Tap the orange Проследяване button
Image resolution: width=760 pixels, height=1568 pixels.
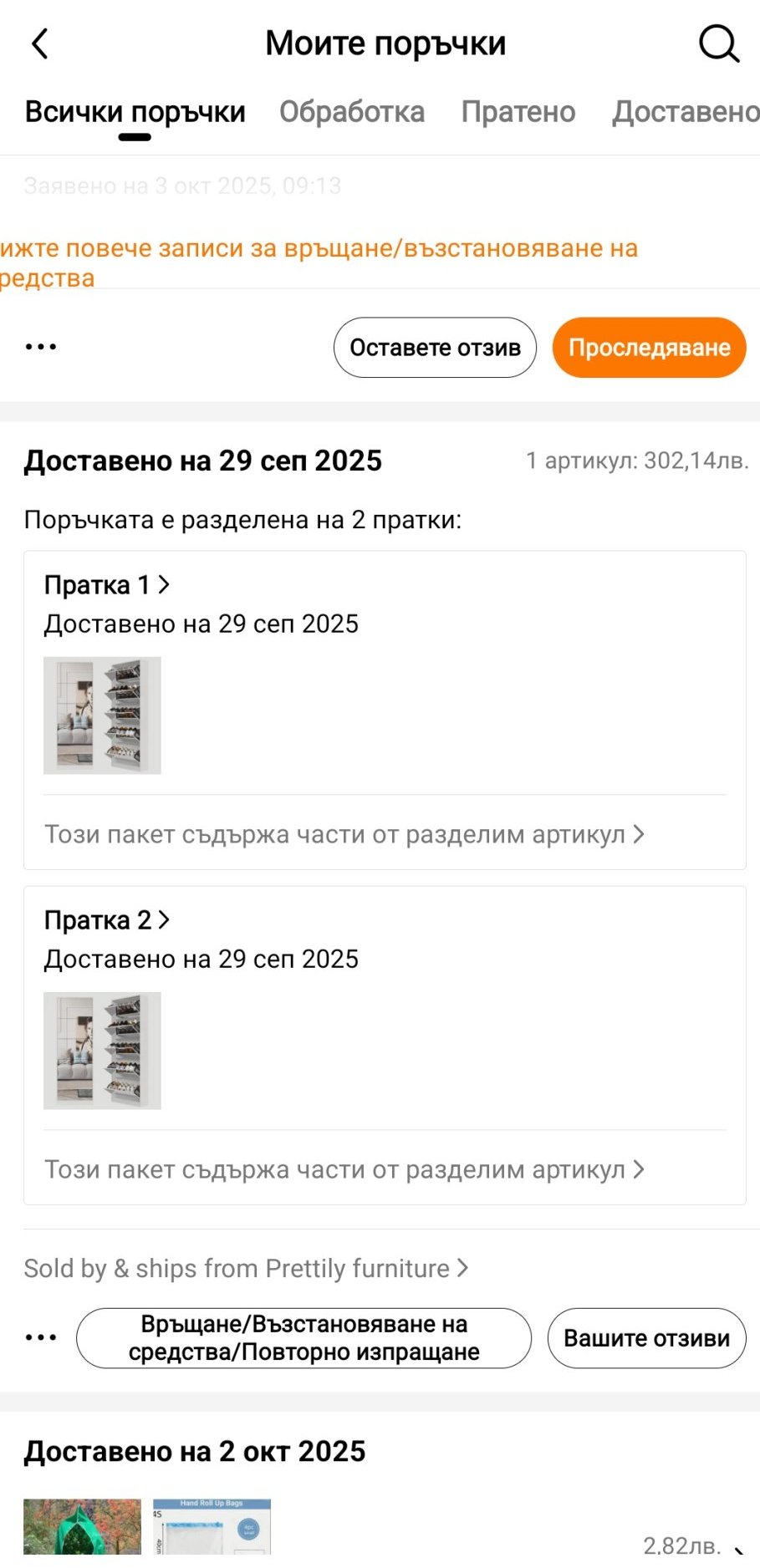click(649, 348)
